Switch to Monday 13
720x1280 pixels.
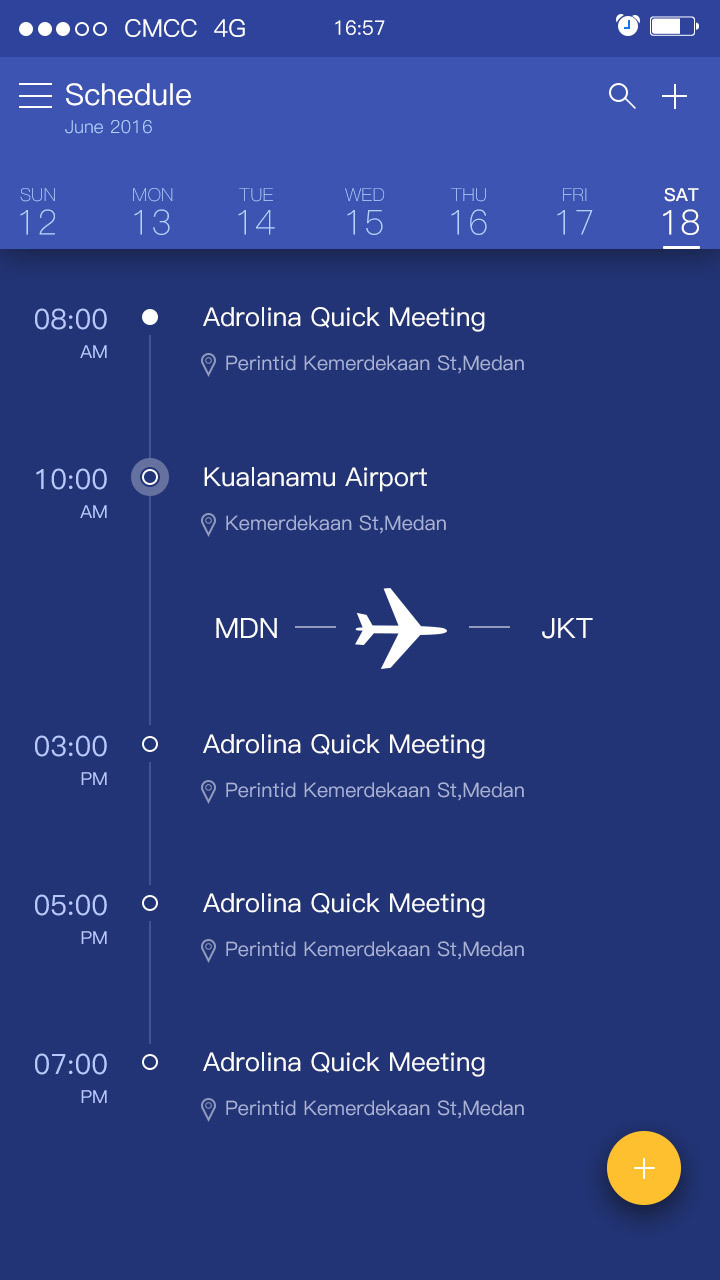(152, 212)
